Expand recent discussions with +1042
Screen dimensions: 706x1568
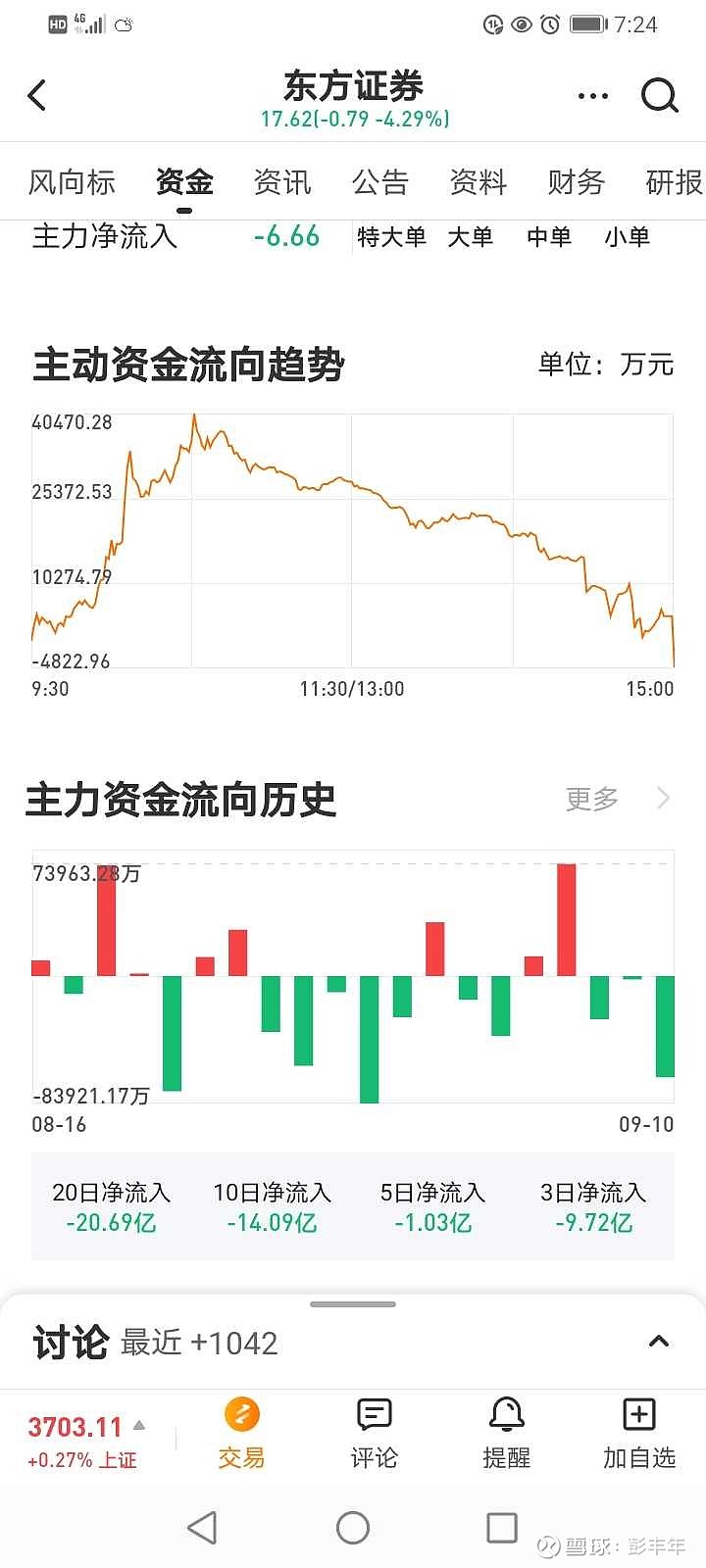[197, 1344]
